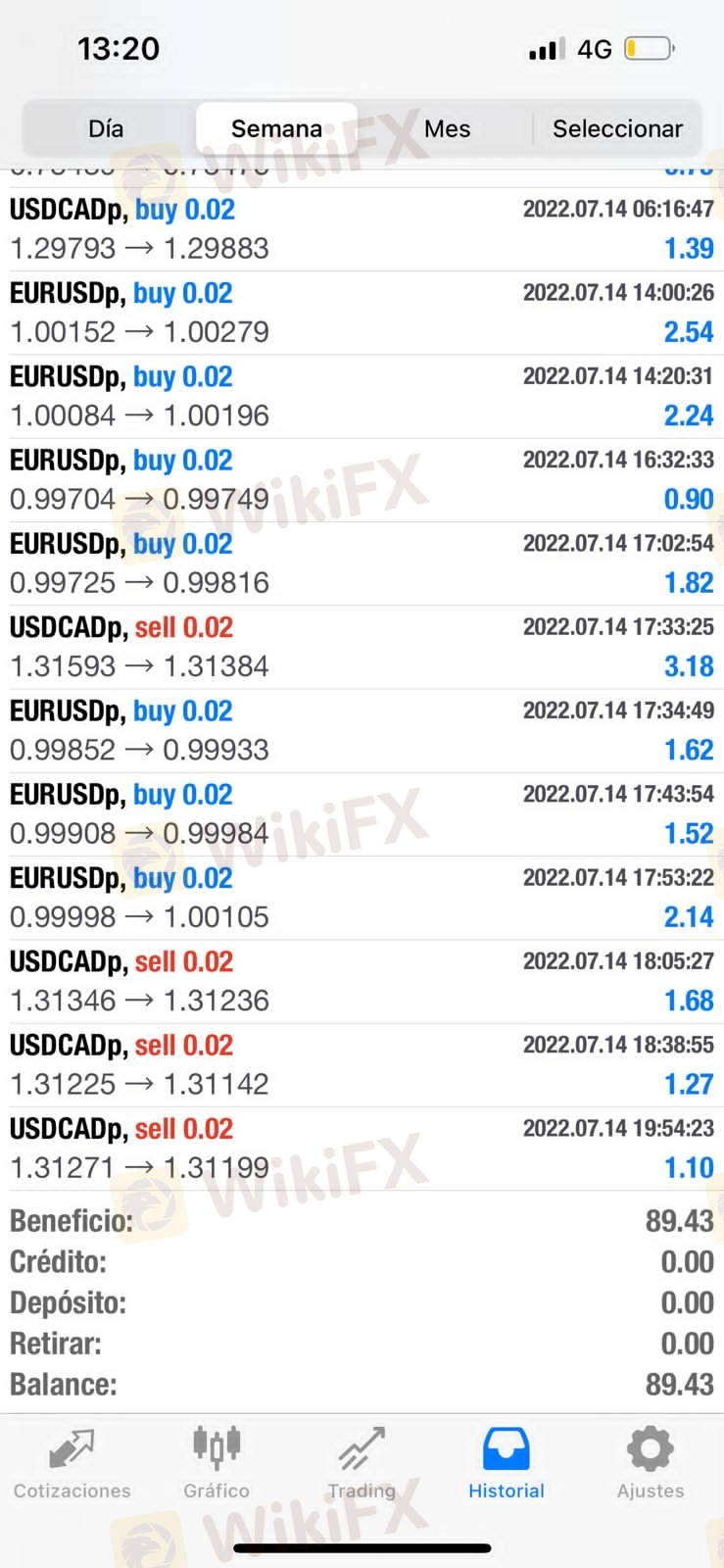724x1568 pixels.
Task: Select the Semana period tab
Action: pyautogui.click(x=276, y=128)
